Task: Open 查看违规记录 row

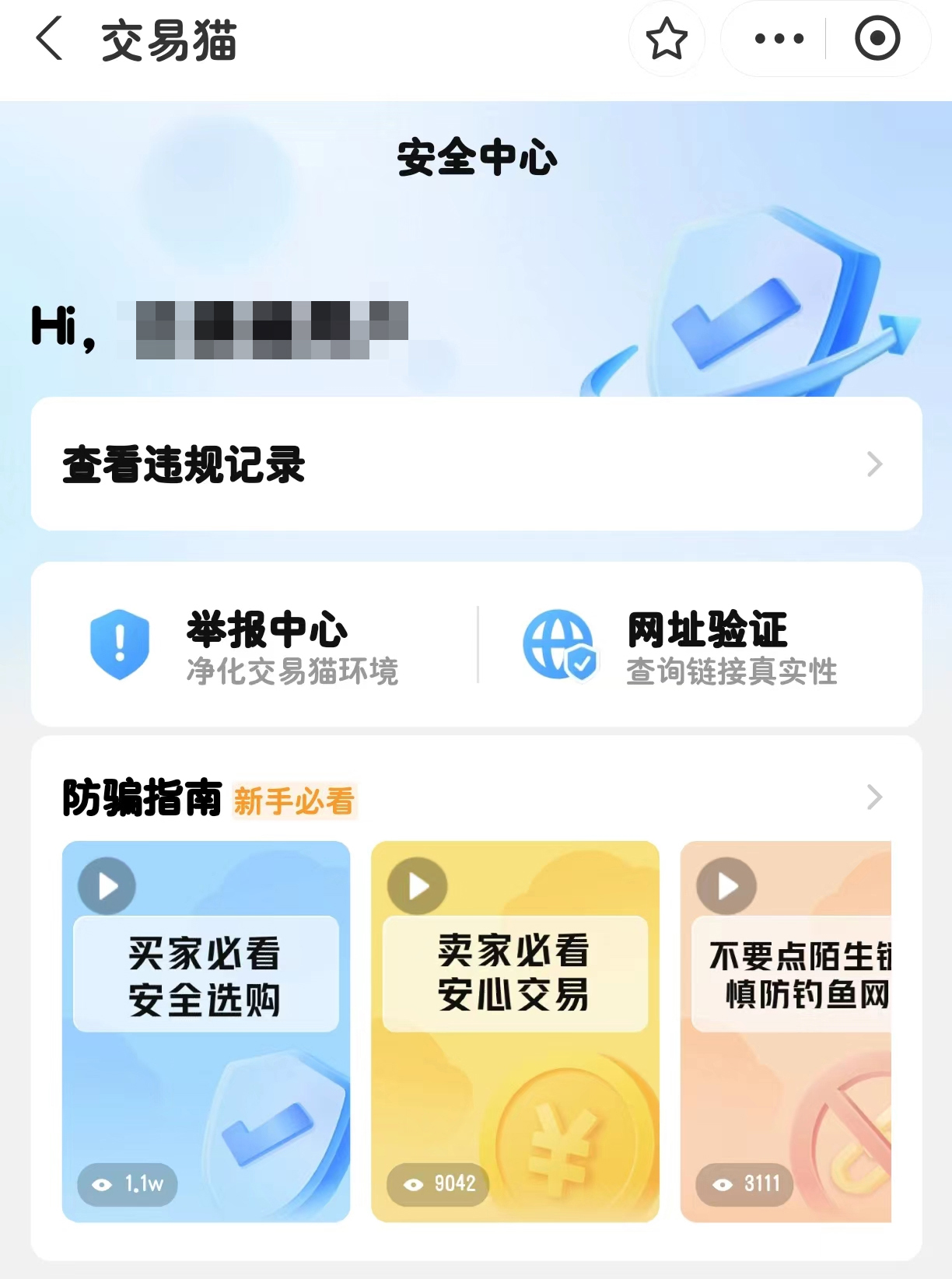Action: [x=476, y=464]
